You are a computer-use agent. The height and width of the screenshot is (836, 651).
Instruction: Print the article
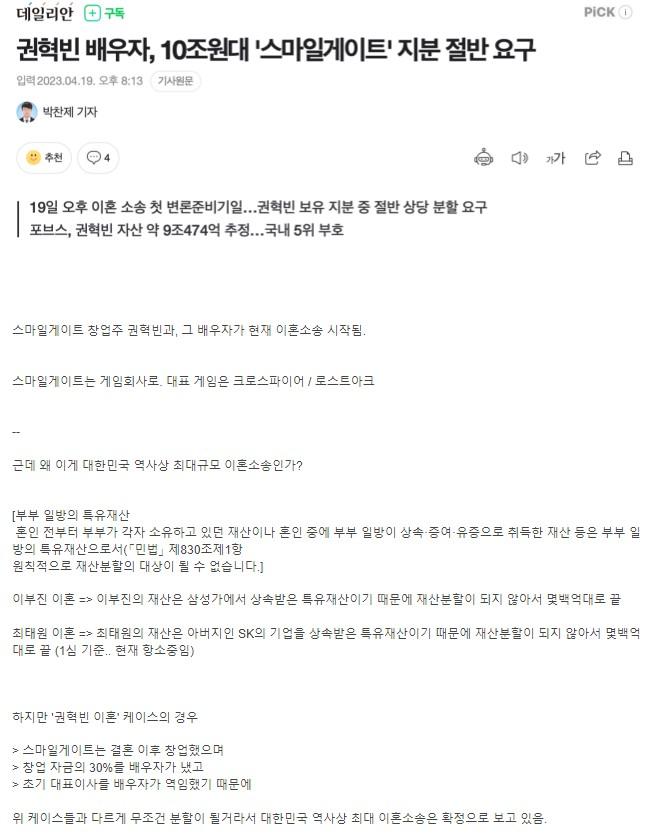coord(626,158)
